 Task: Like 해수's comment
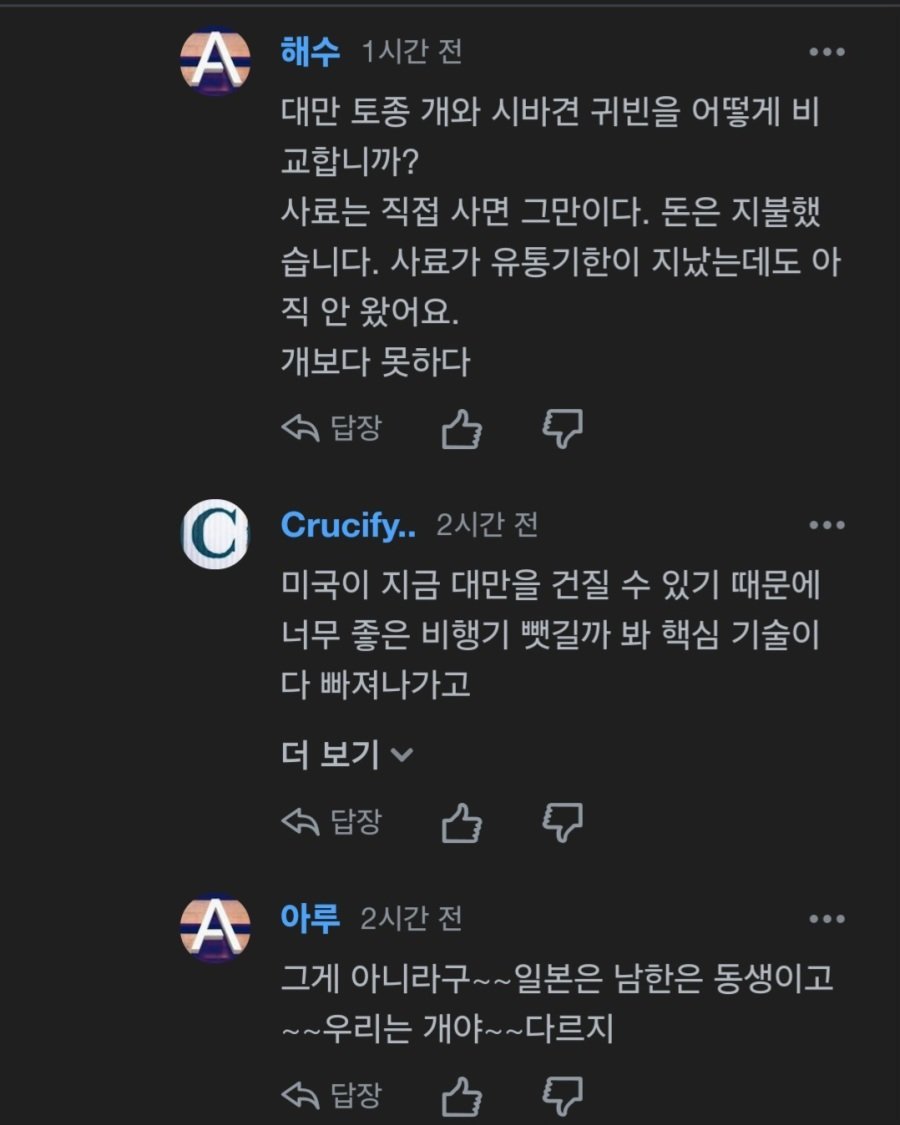(x=461, y=430)
